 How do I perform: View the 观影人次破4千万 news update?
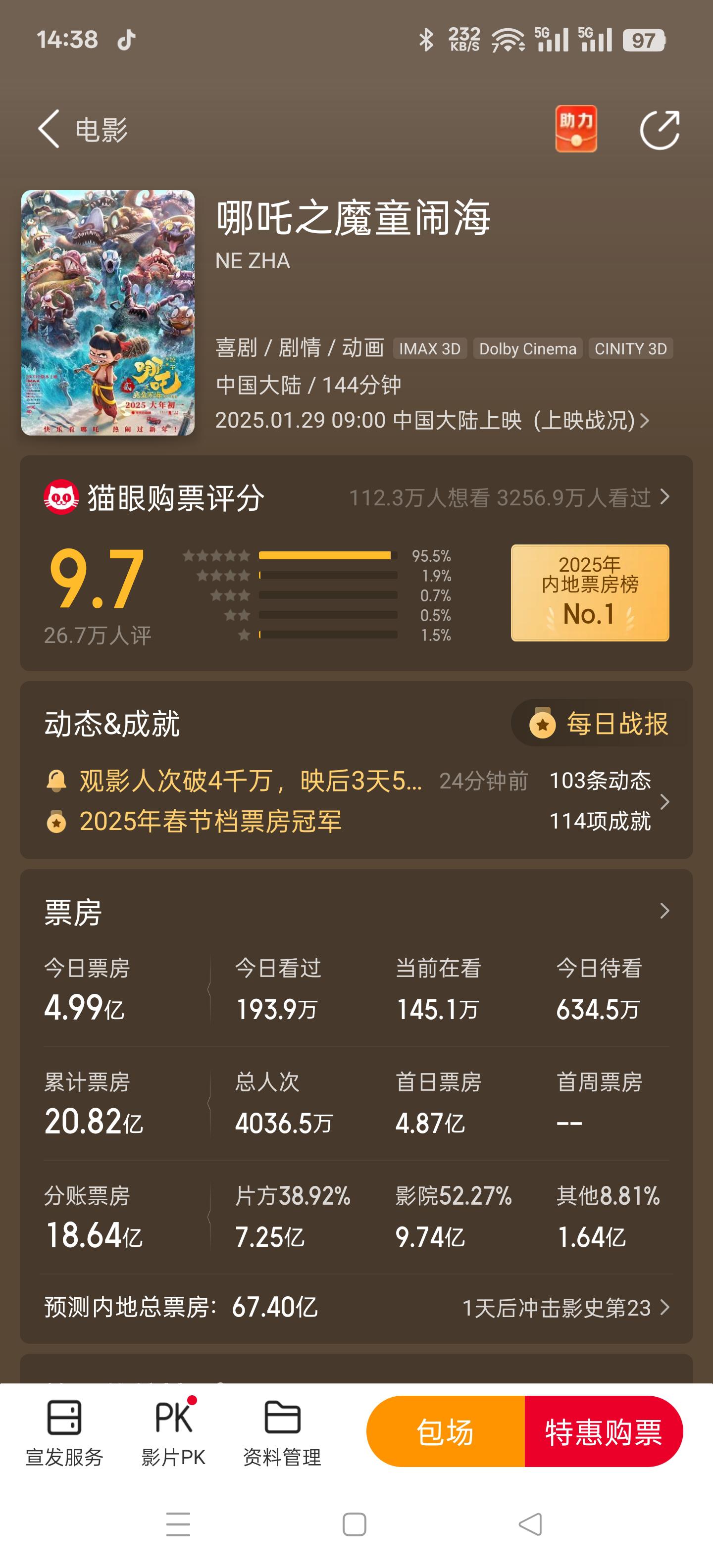click(250, 781)
